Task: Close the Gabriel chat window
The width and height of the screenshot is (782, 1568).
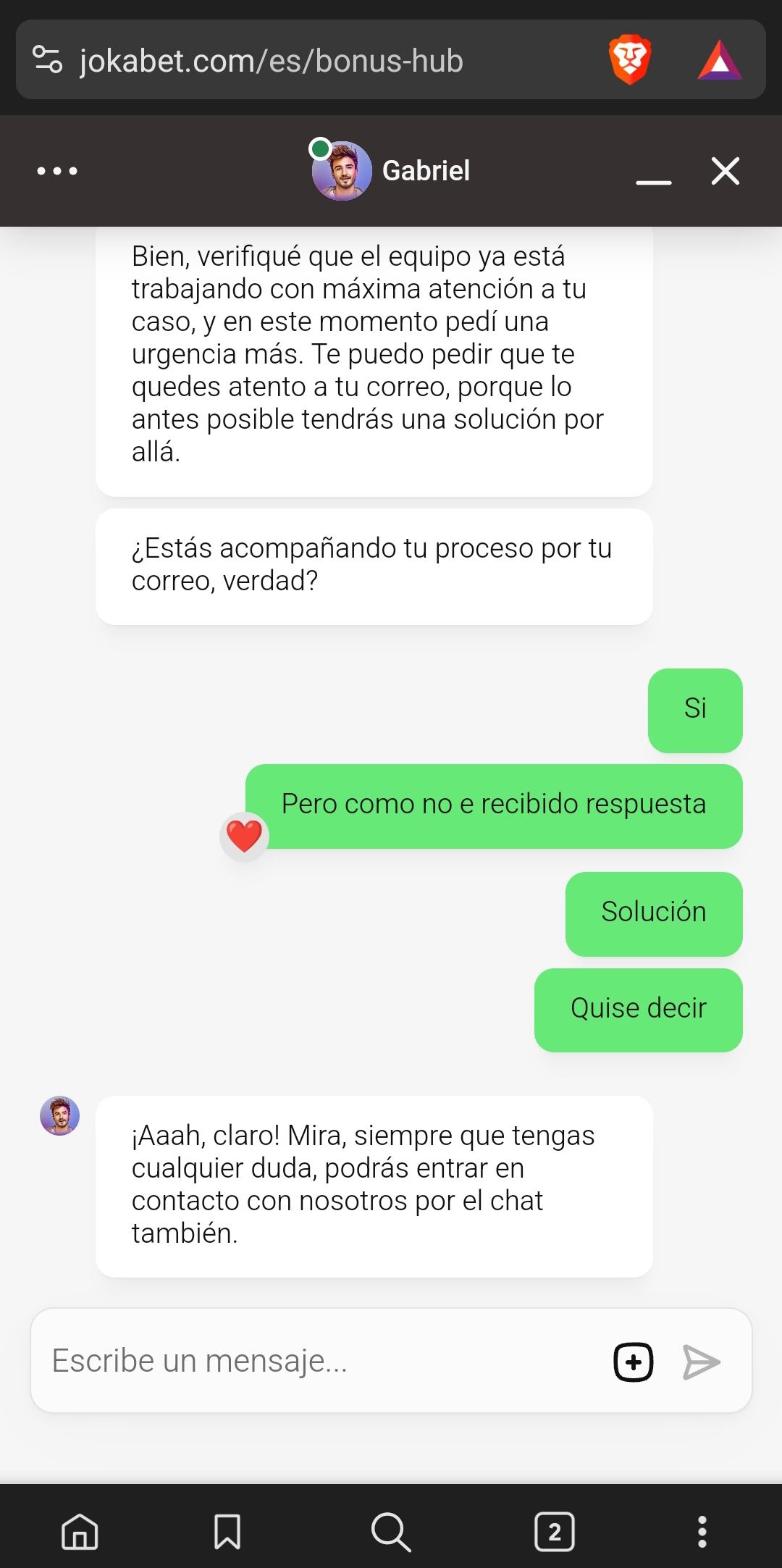Action: pos(725,172)
